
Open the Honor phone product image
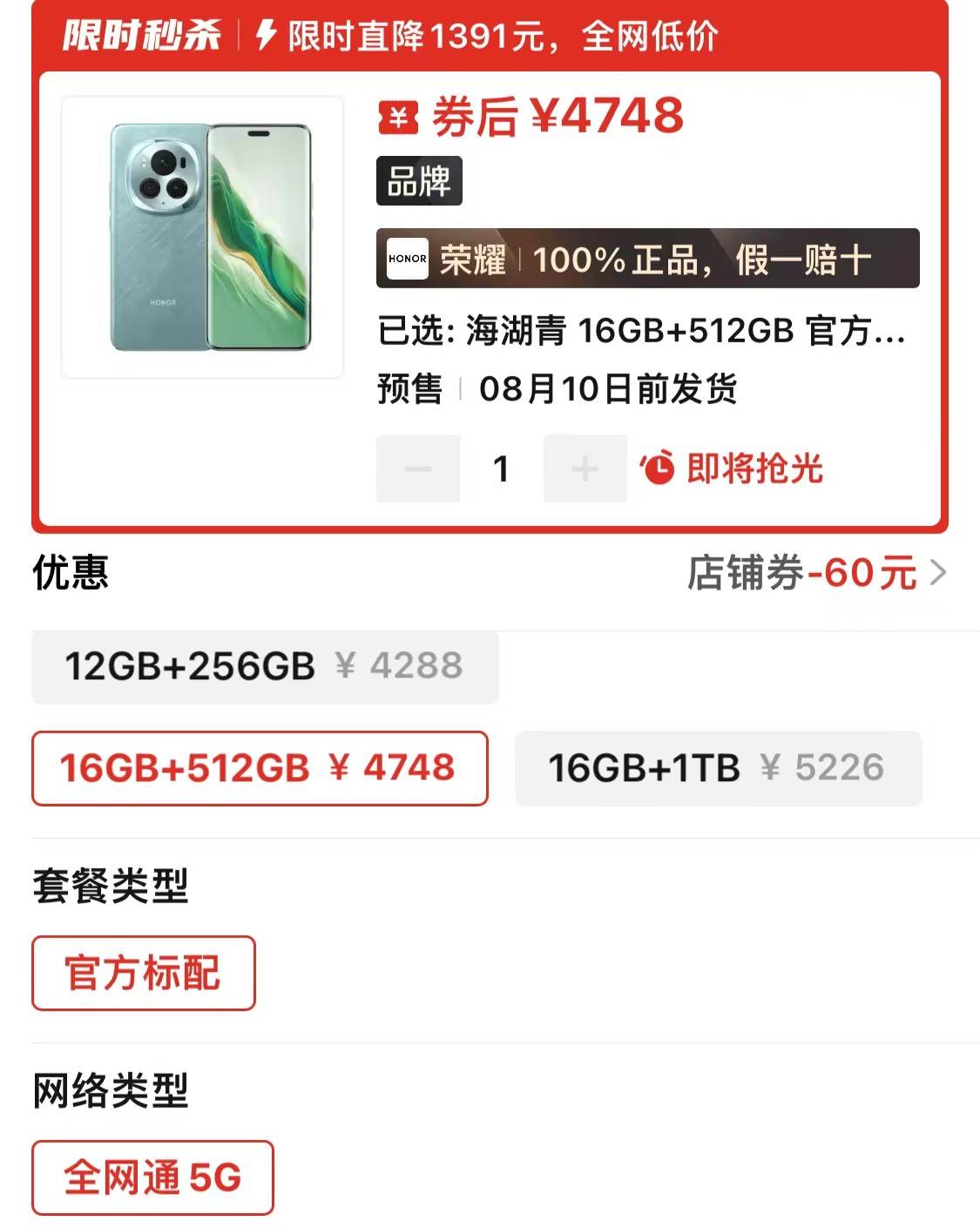click(203, 237)
